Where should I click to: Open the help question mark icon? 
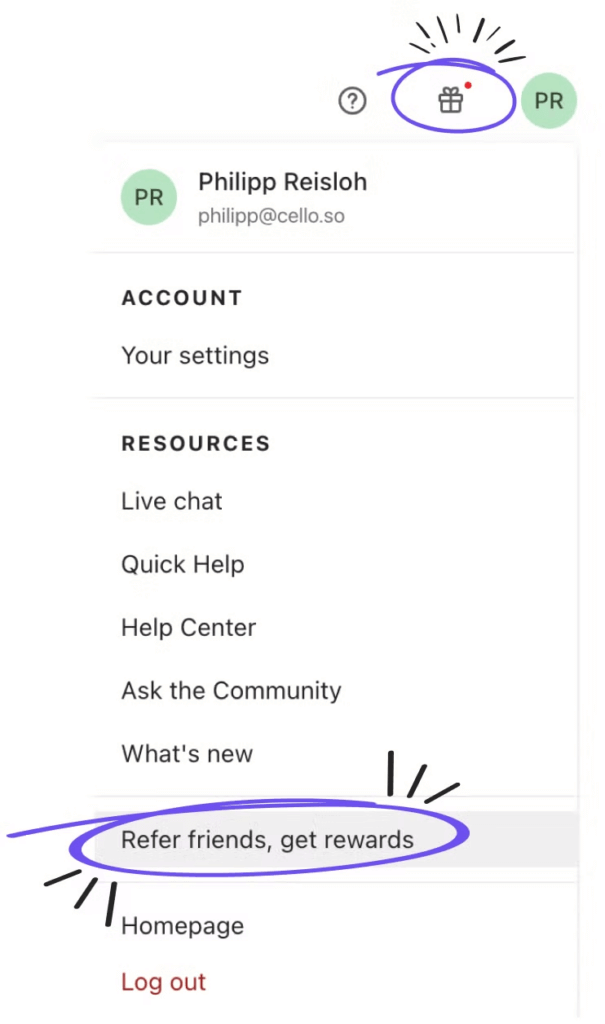tap(352, 101)
